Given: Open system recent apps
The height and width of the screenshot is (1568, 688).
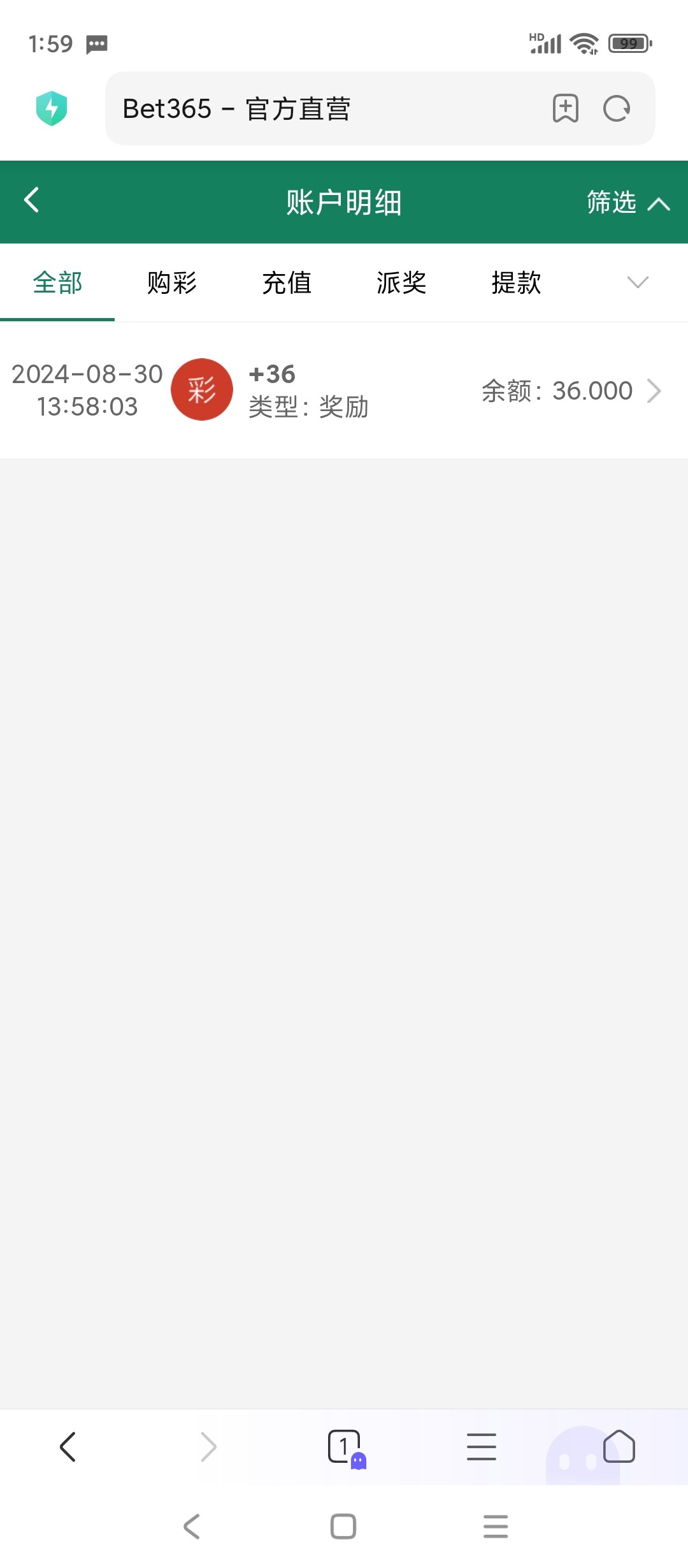Looking at the screenshot, I should [x=496, y=1527].
